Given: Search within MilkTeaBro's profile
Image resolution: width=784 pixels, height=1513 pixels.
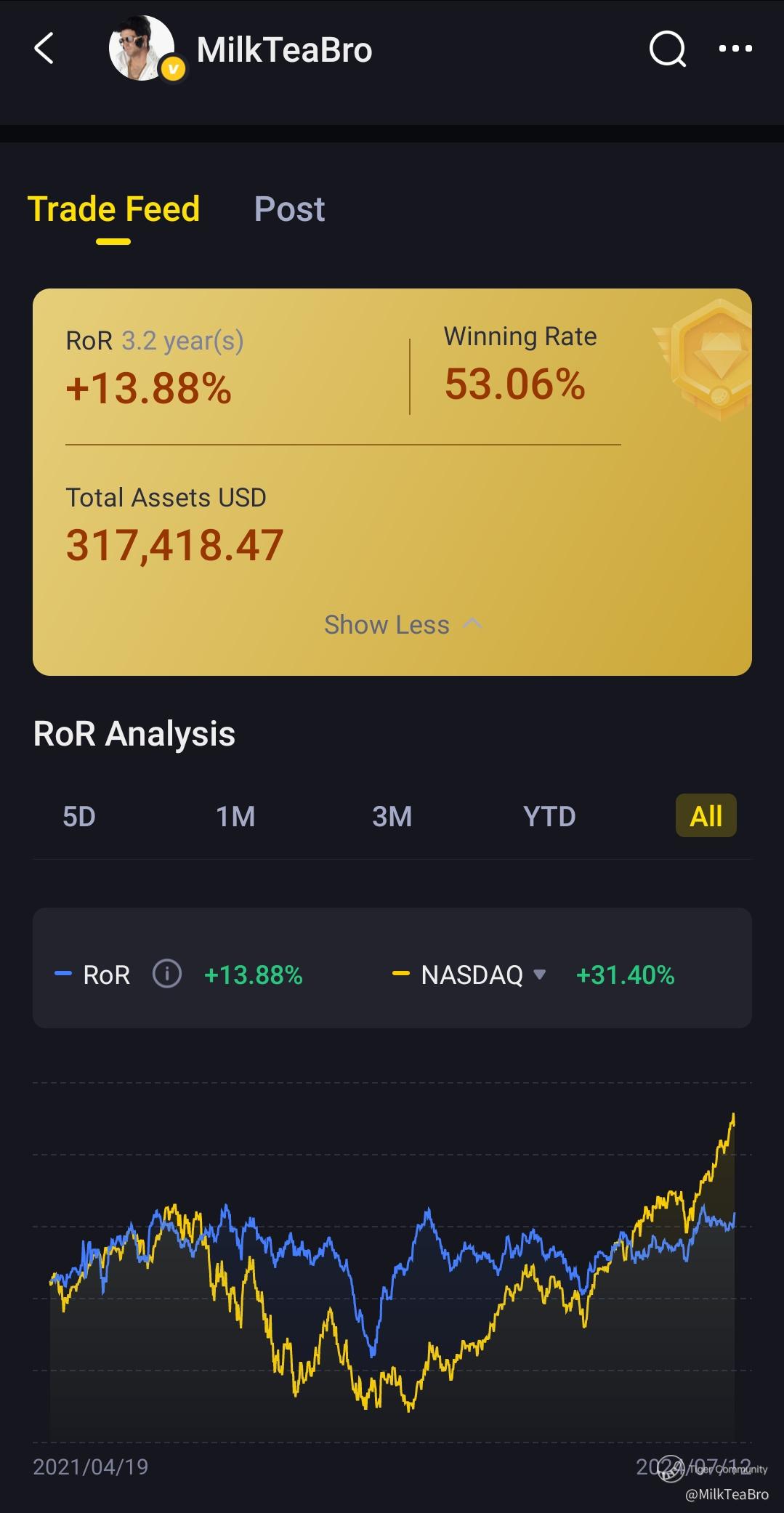Looking at the screenshot, I should [666, 49].
